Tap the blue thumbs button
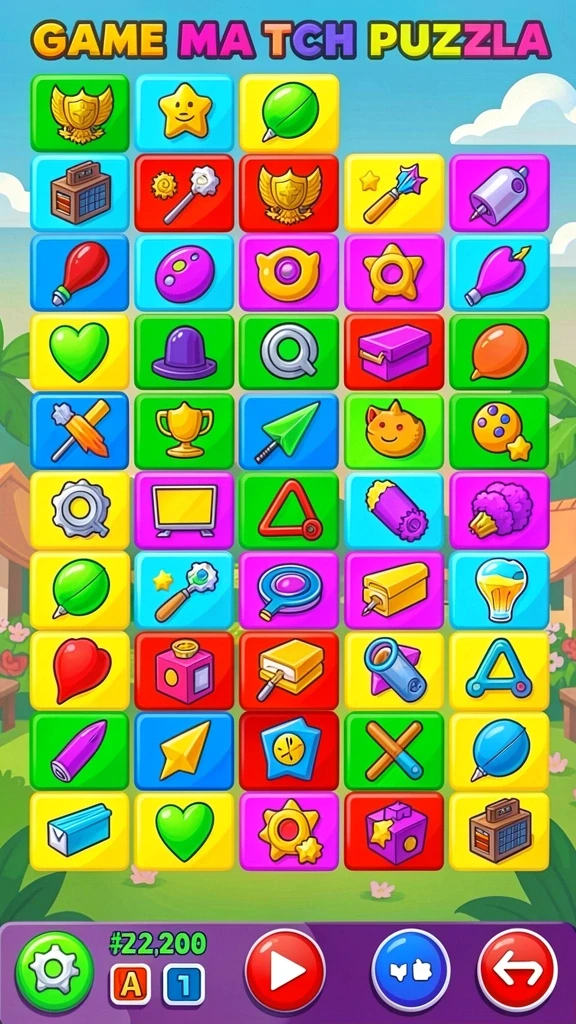 point(411,970)
